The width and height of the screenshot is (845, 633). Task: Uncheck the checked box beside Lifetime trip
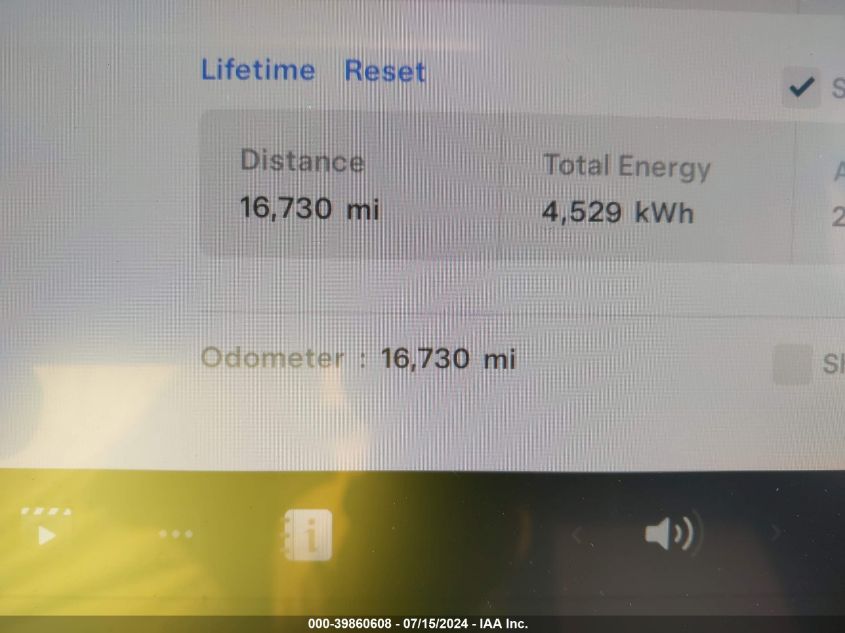click(x=801, y=88)
